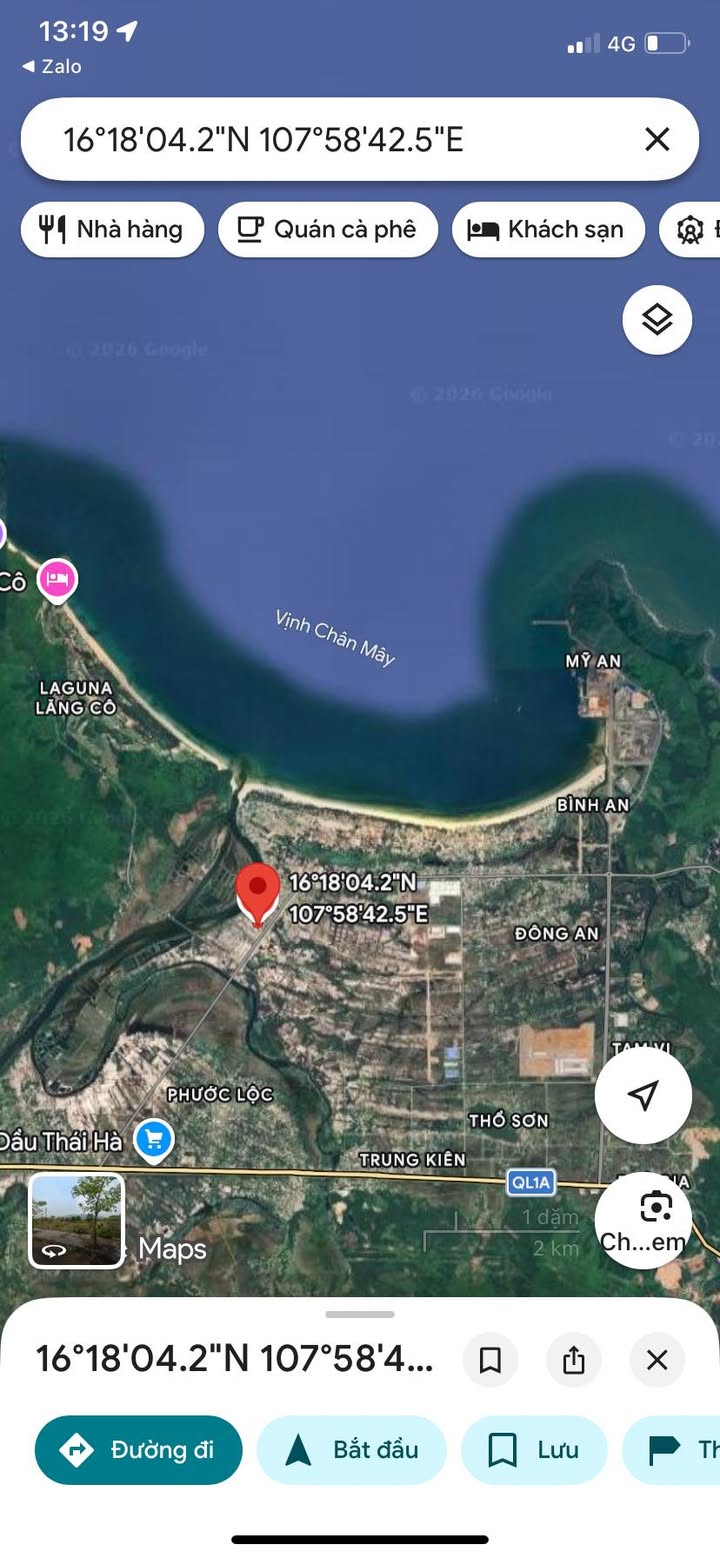Tap the pink hotel marker
Viewport: 720px width, 1558px height.
click(57, 580)
